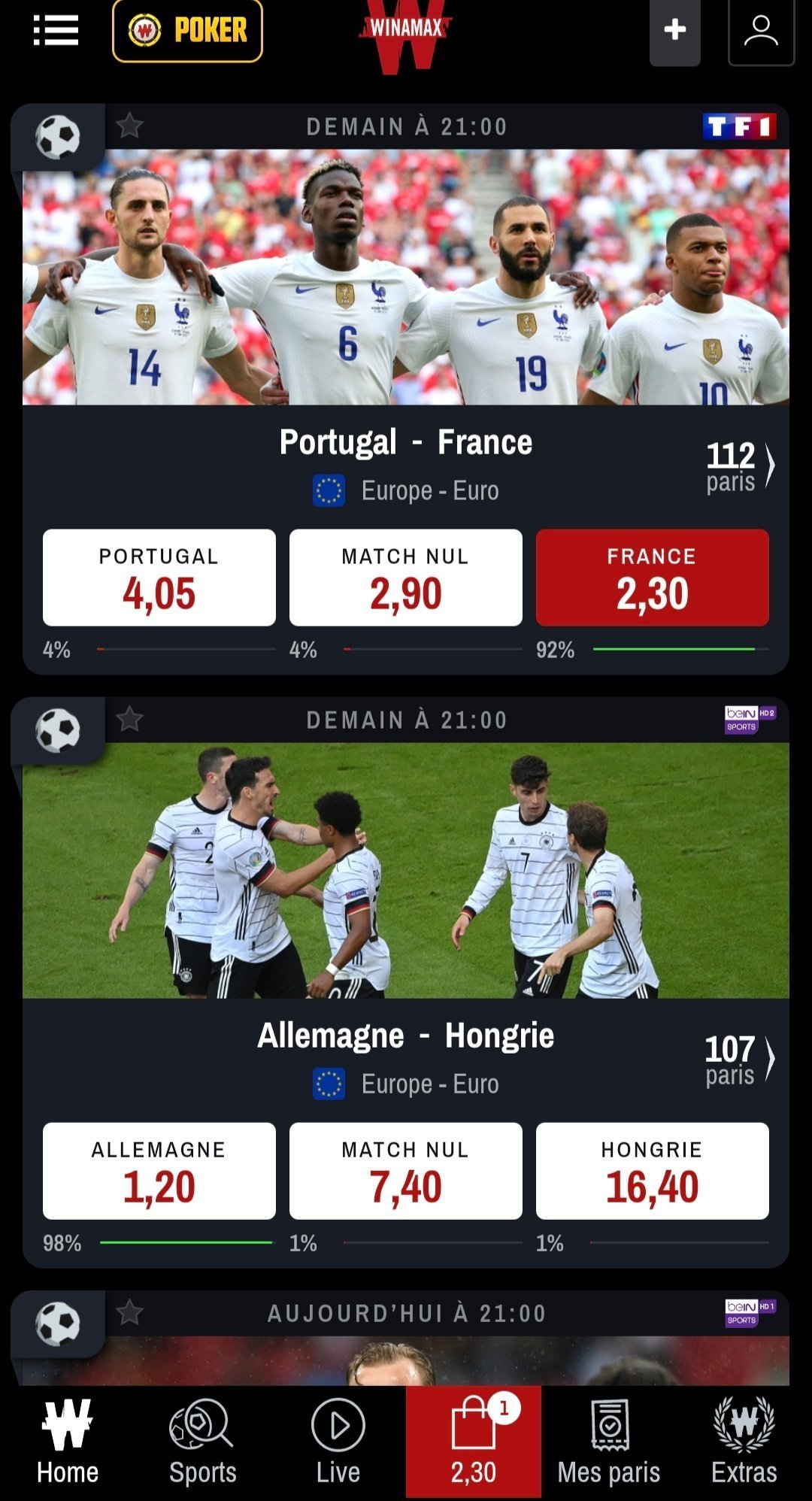
Task: Open the bet slip showing 2,30
Action: [x=474, y=1442]
